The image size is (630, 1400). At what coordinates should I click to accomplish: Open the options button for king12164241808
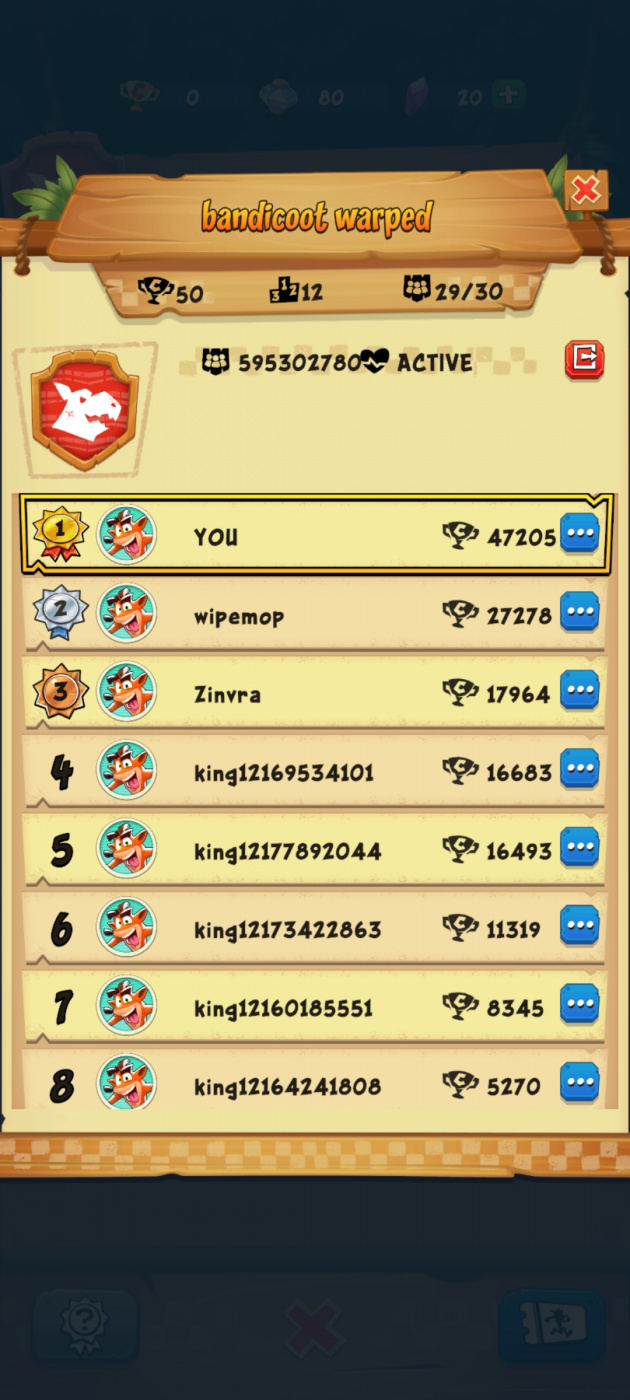click(580, 1082)
